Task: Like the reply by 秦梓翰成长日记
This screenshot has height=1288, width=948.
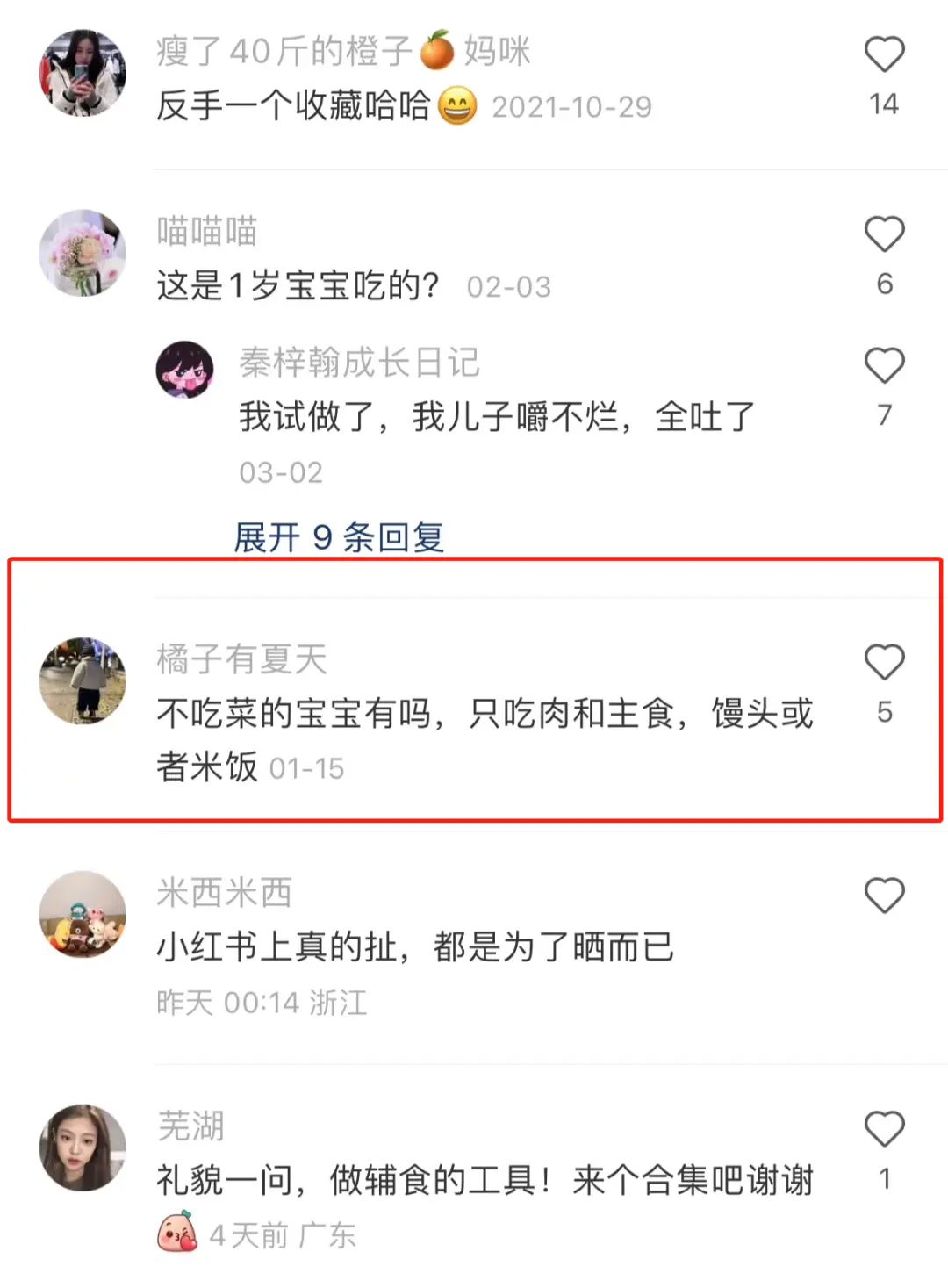Action: click(x=884, y=365)
